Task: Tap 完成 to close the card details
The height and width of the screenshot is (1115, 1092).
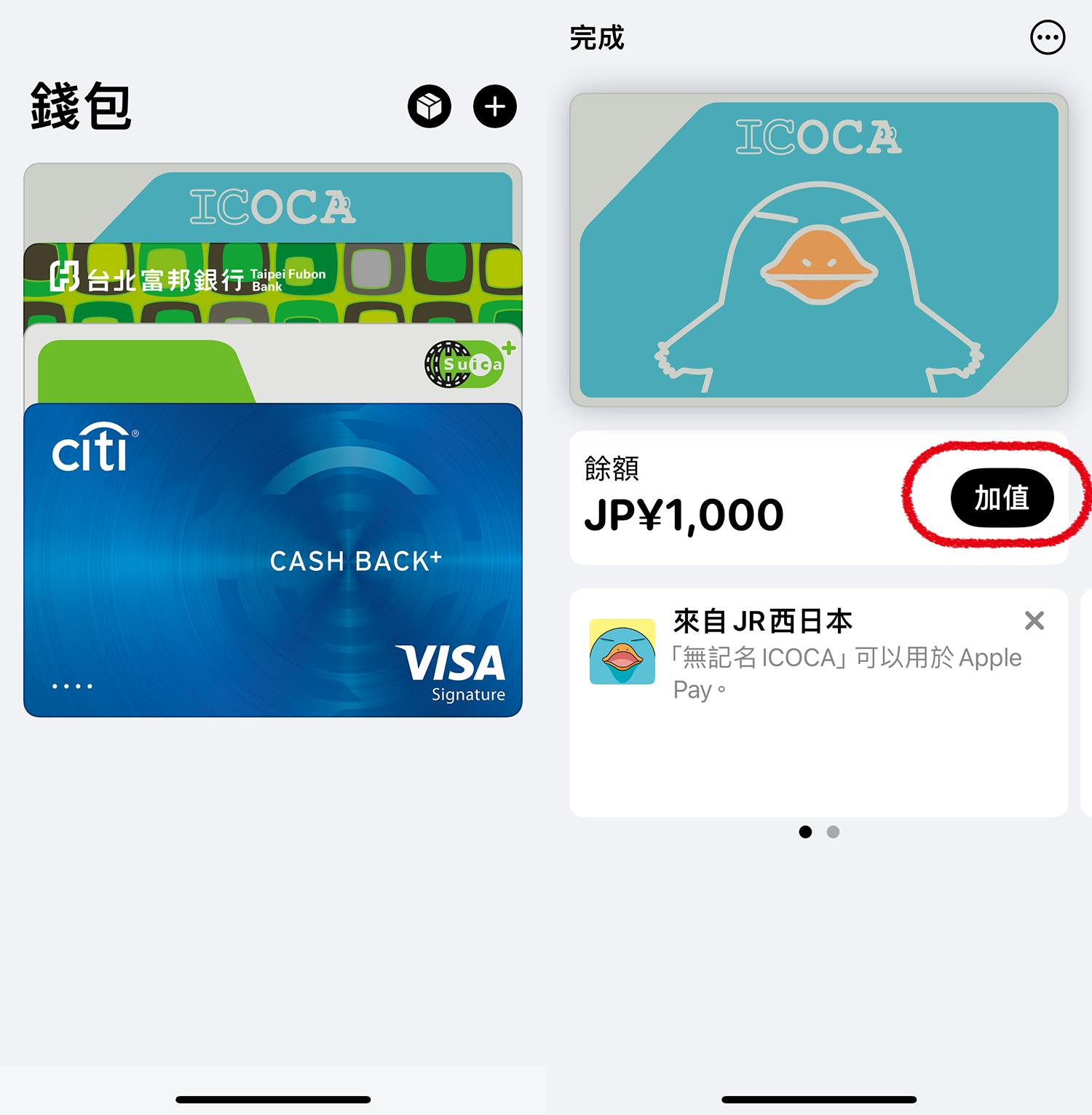Action: coord(596,38)
